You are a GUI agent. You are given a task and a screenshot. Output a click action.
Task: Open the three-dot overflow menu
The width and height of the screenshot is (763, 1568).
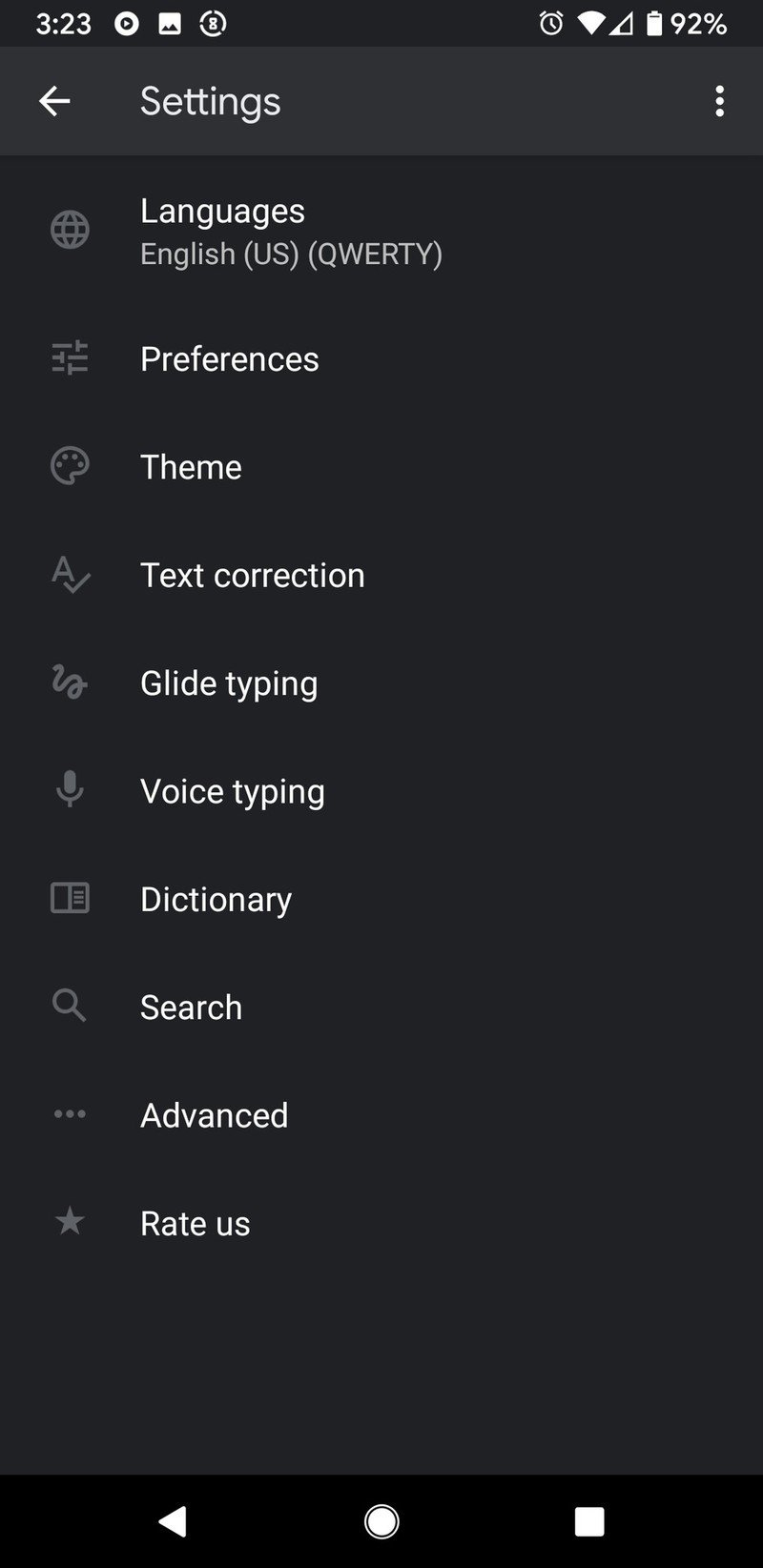(719, 101)
